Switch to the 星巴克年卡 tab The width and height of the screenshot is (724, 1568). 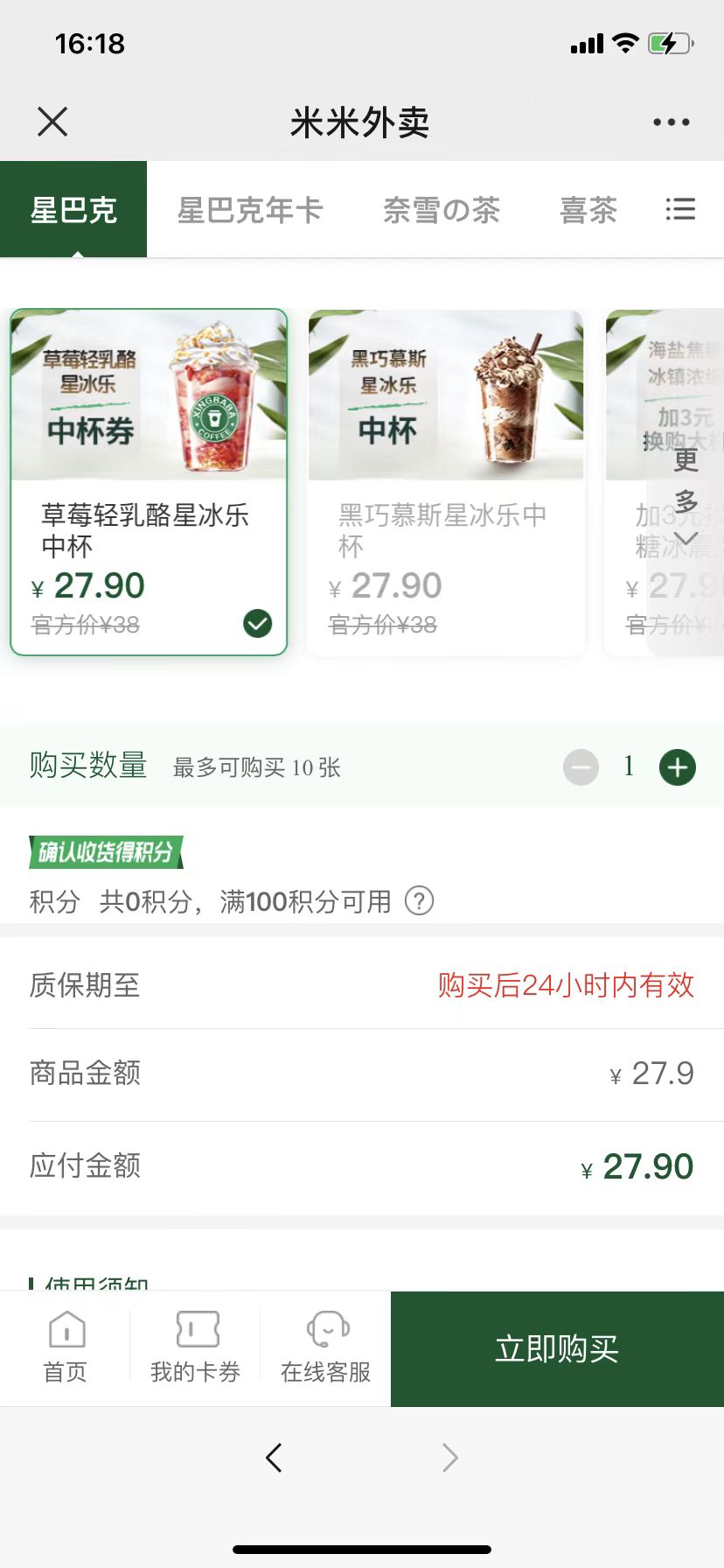click(x=250, y=210)
